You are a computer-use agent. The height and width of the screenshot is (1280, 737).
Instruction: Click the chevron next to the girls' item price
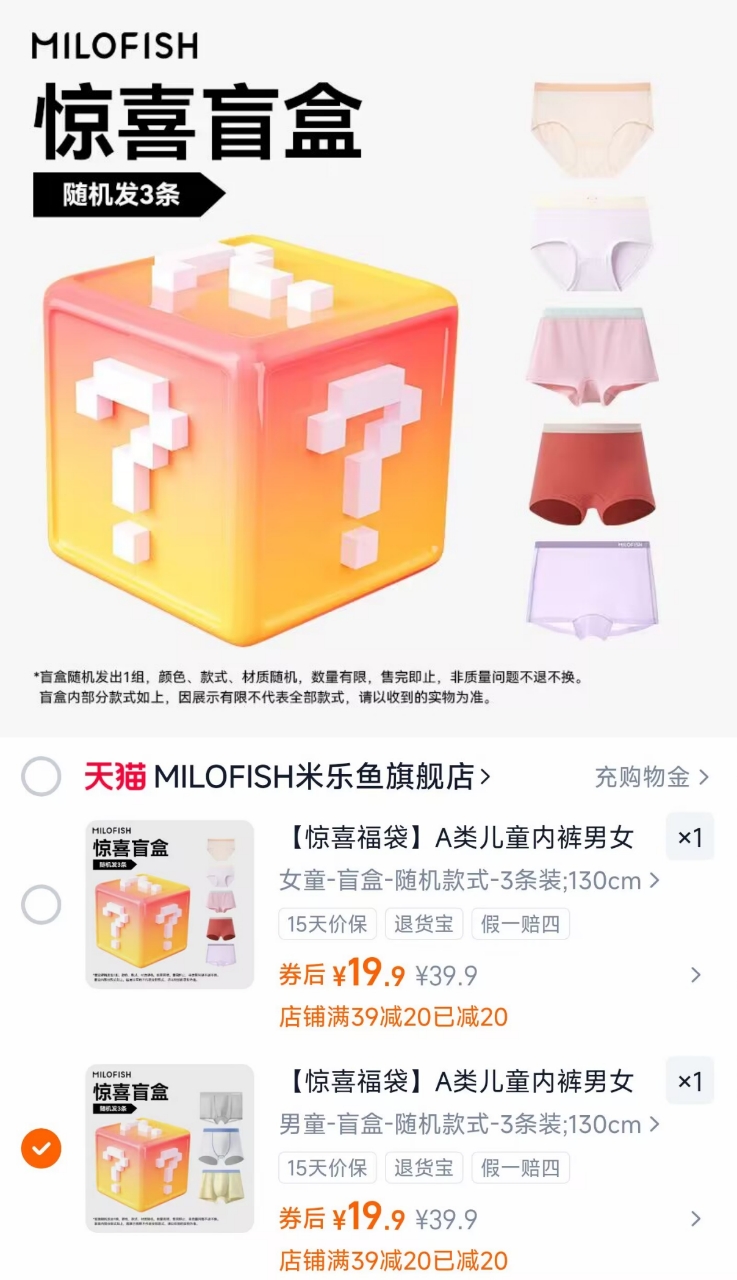coord(697,975)
